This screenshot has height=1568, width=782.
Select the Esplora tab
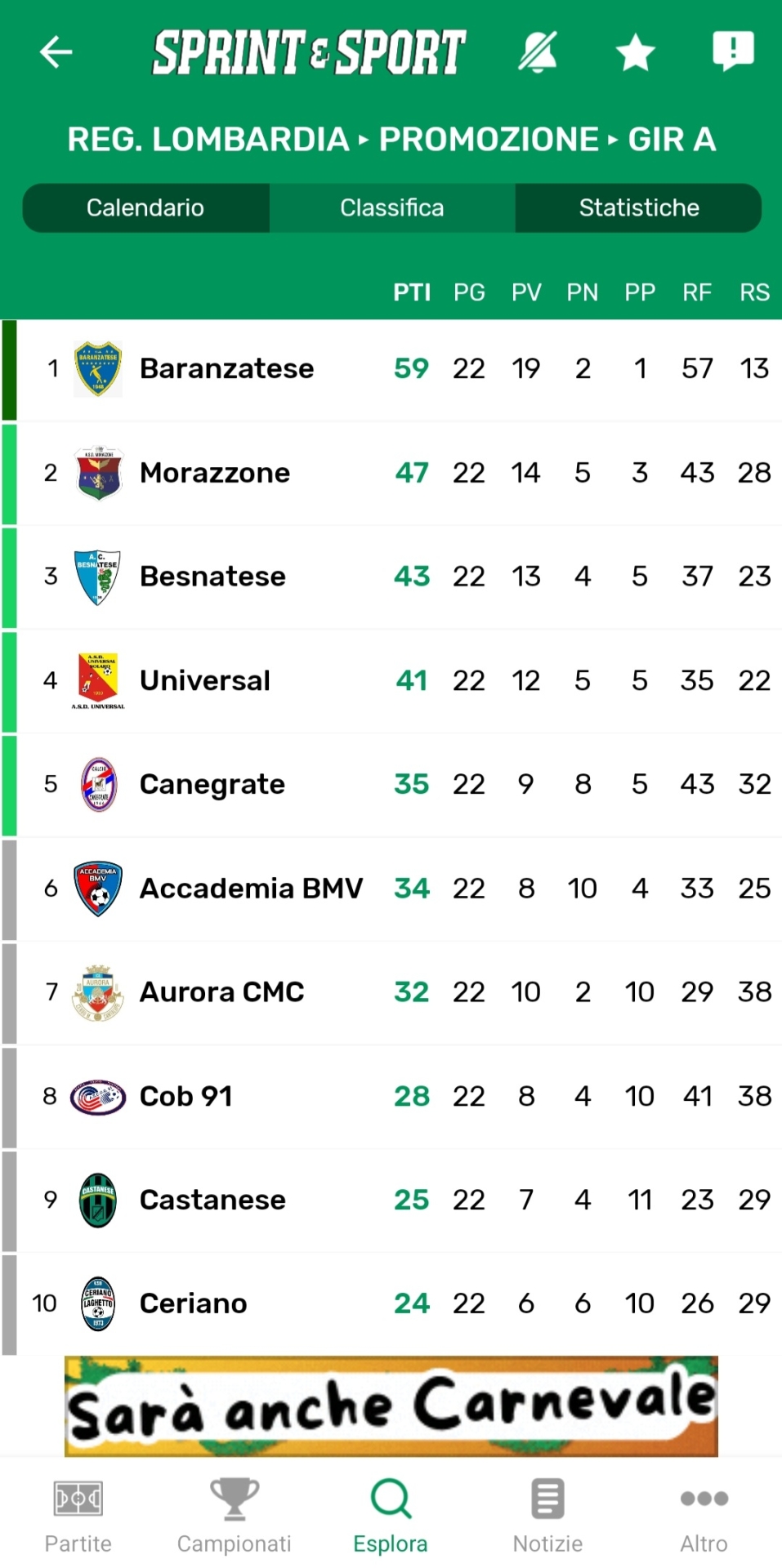[391, 1517]
